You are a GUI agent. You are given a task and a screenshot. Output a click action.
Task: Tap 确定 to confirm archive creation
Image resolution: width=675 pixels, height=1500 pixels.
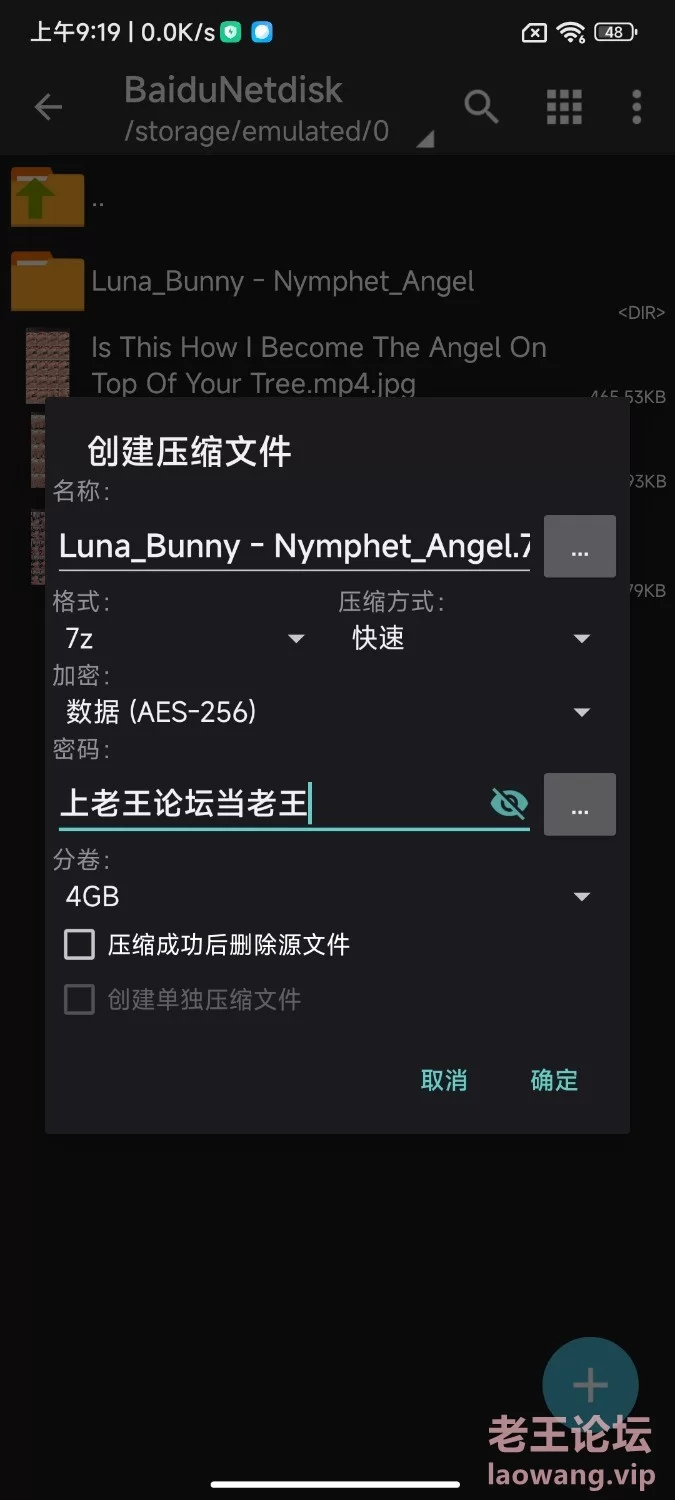pyautogui.click(x=554, y=1080)
